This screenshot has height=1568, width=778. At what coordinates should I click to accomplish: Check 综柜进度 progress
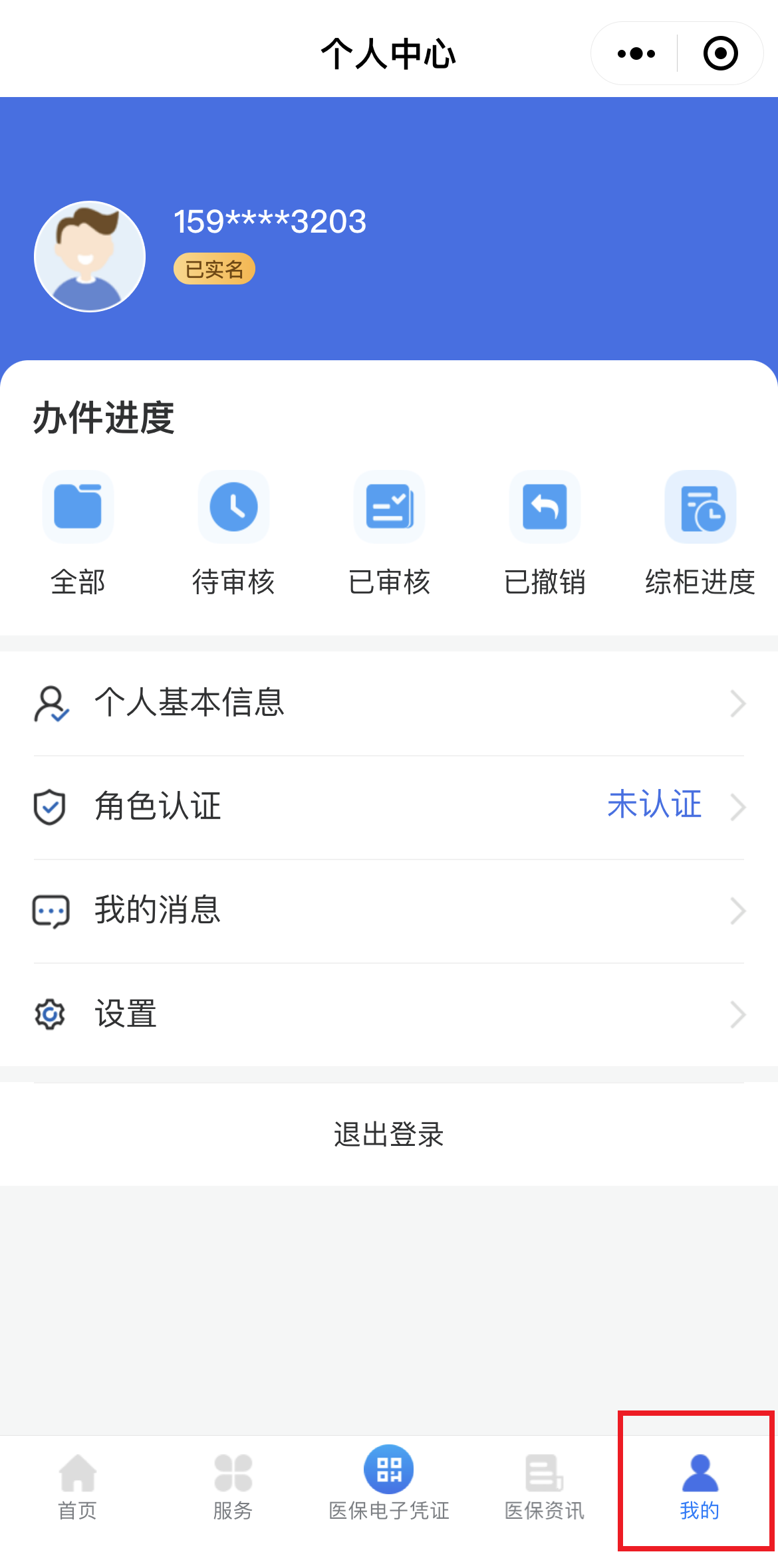pos(700,532)
